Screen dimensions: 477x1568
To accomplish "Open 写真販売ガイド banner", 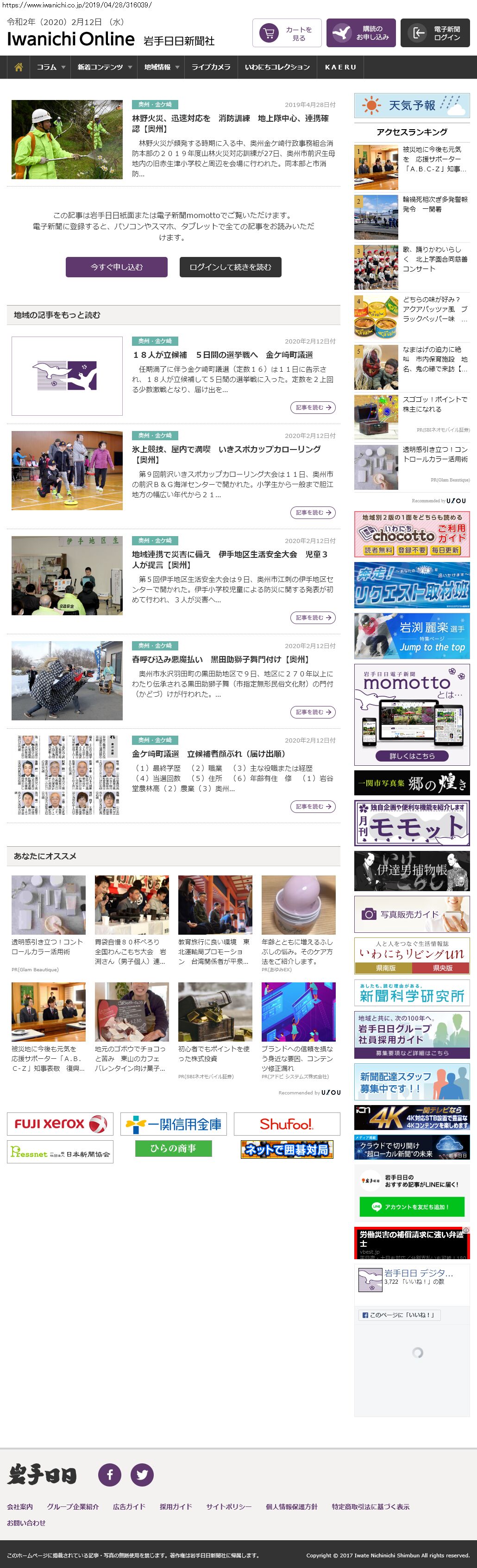I will (x=412, y=914).
